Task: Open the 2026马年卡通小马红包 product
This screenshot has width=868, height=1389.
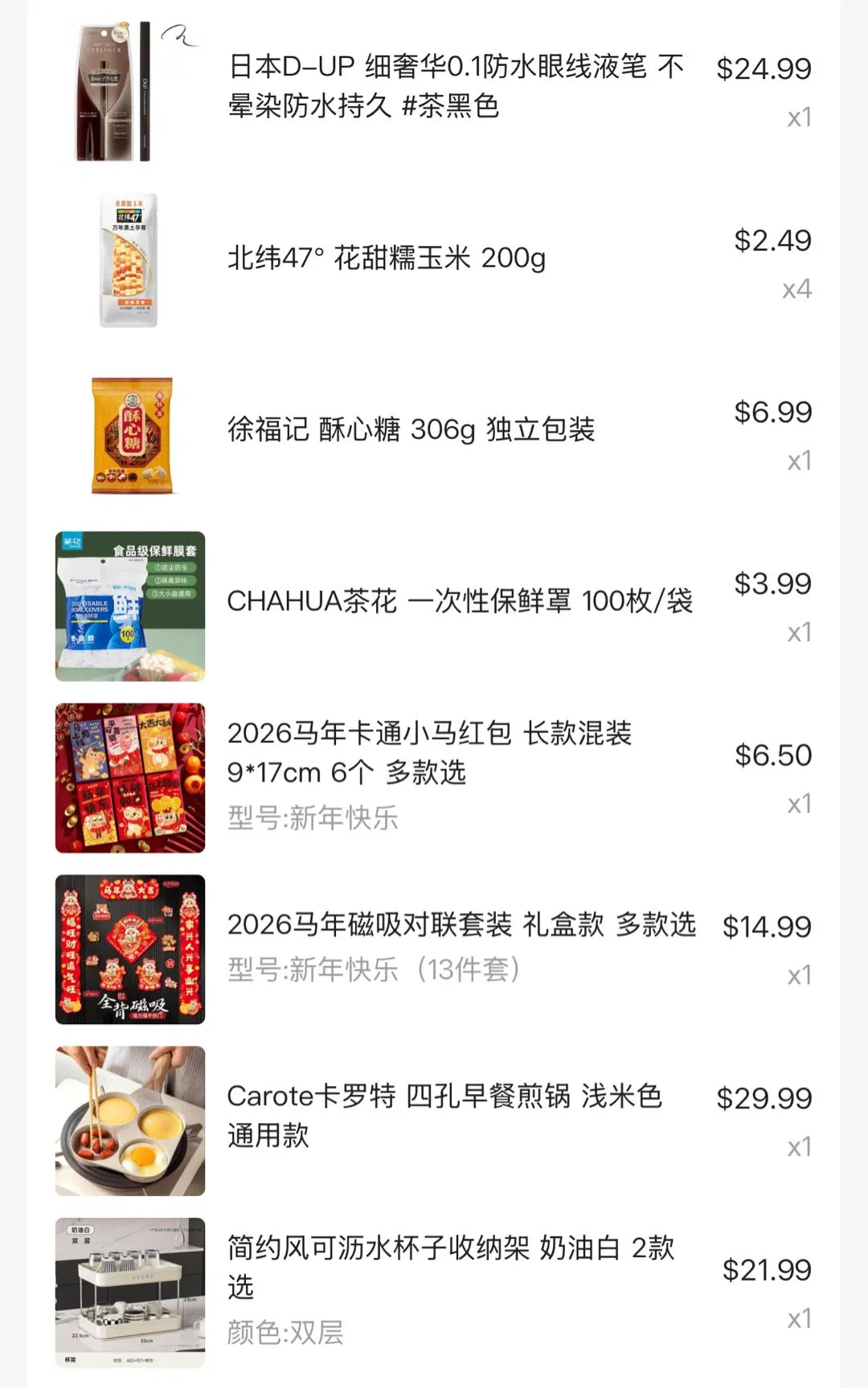Action: tap(429, 752)
